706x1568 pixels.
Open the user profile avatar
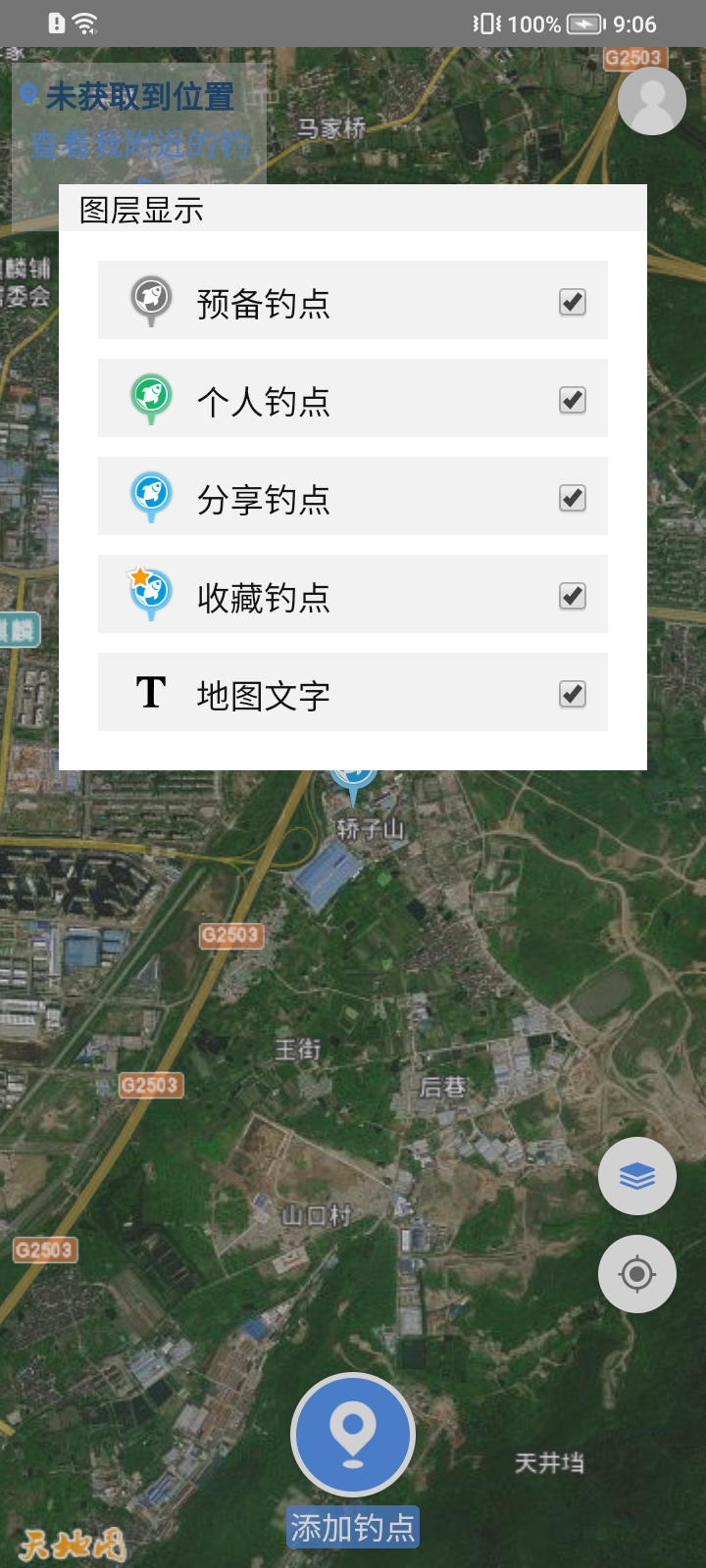click(x=652, y=101)
